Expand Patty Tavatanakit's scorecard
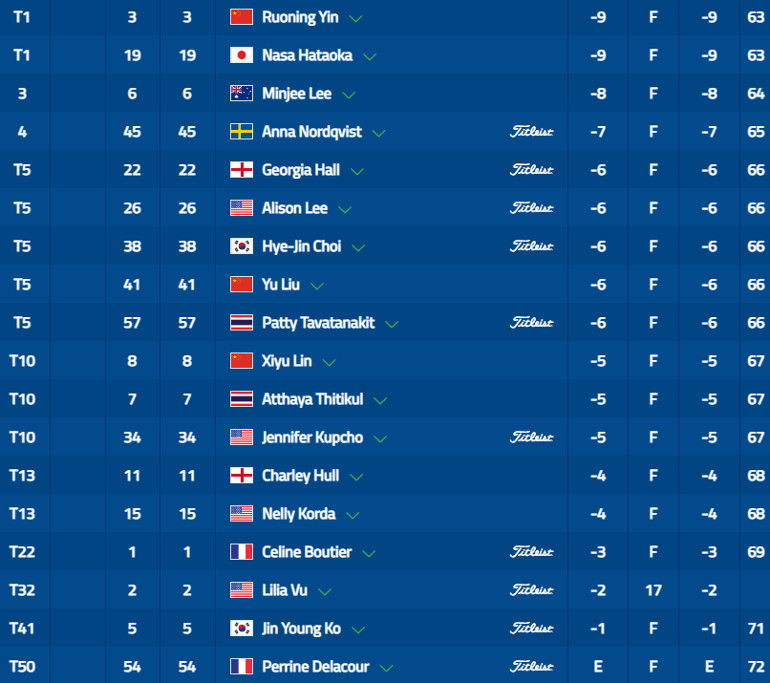This screenshot has width=770, height=683. coord(392,324)
